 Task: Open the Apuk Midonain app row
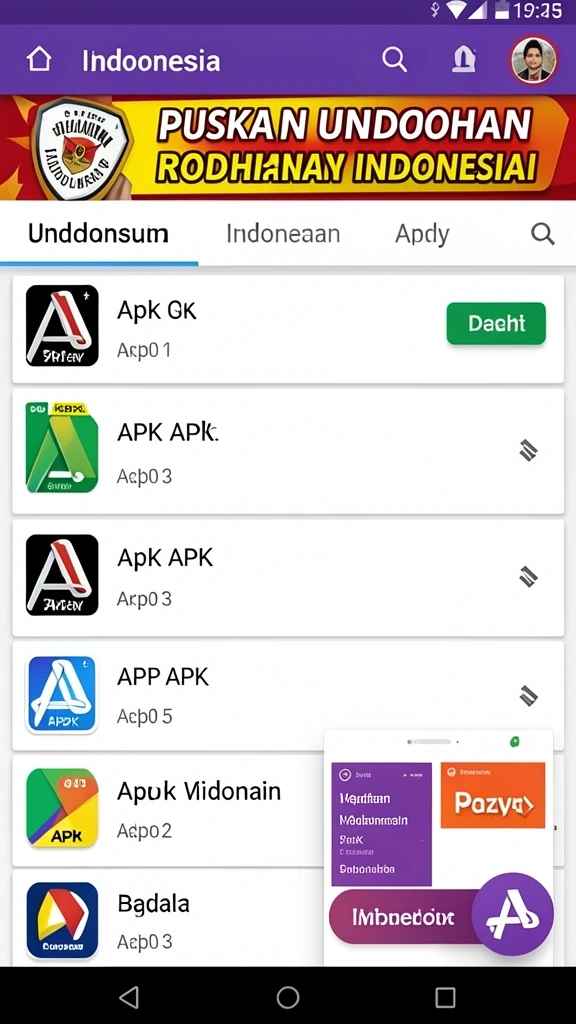168,810
